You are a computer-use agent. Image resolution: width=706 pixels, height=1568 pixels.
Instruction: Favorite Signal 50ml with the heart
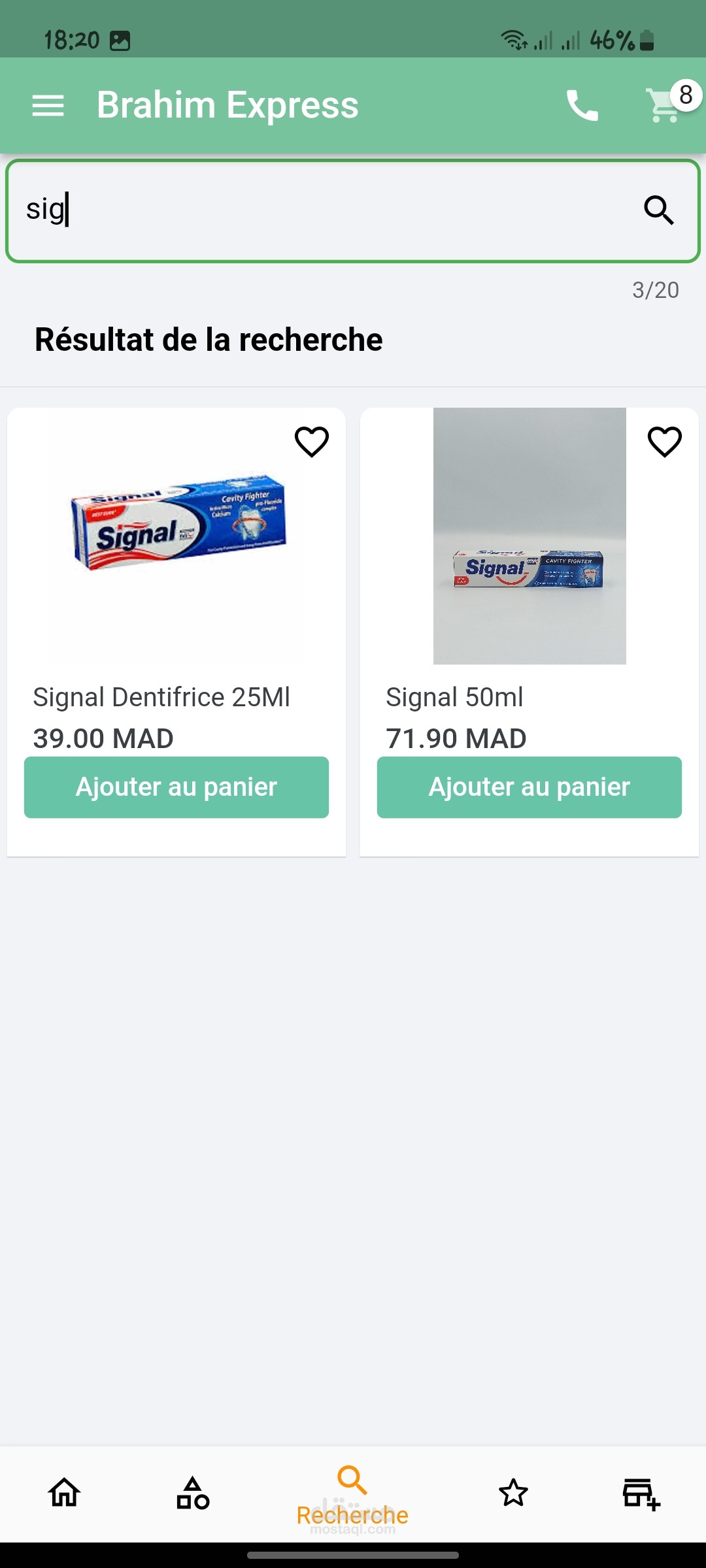665,442
